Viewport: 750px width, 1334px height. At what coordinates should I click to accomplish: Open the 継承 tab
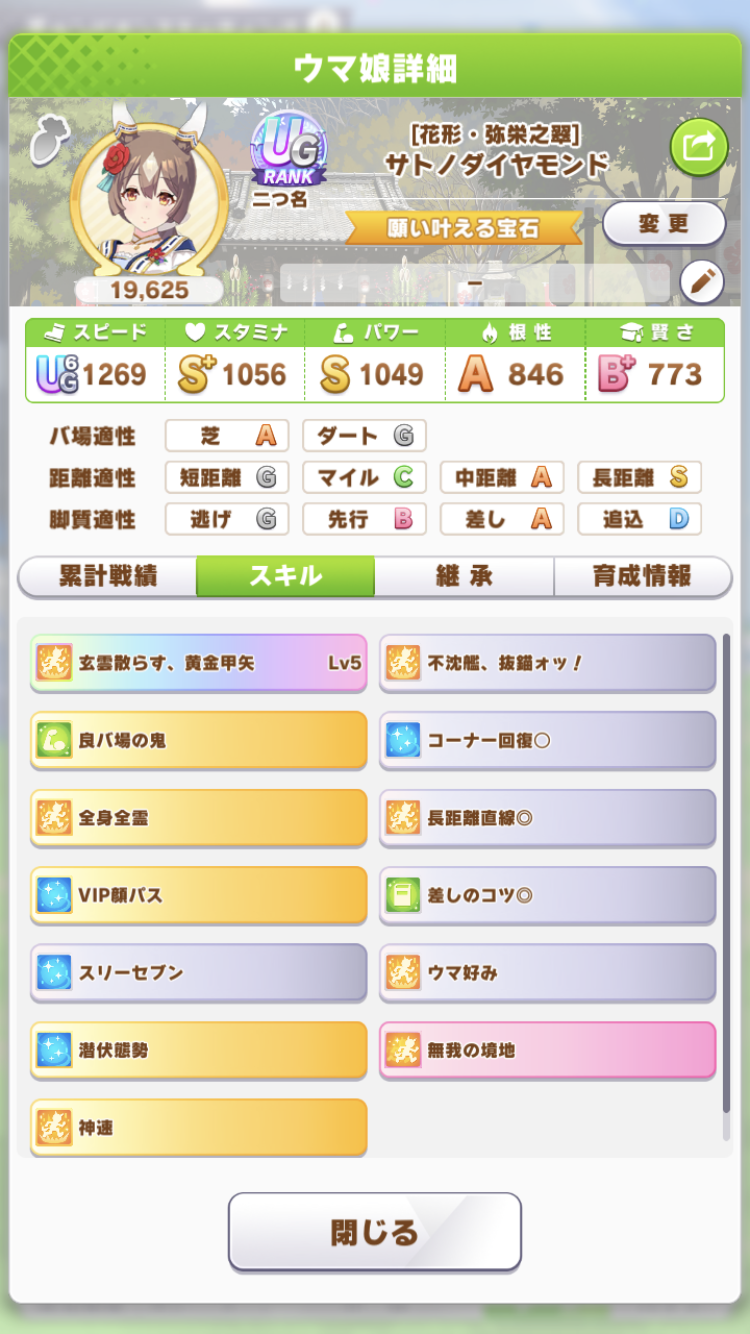(x=464, y=576)
